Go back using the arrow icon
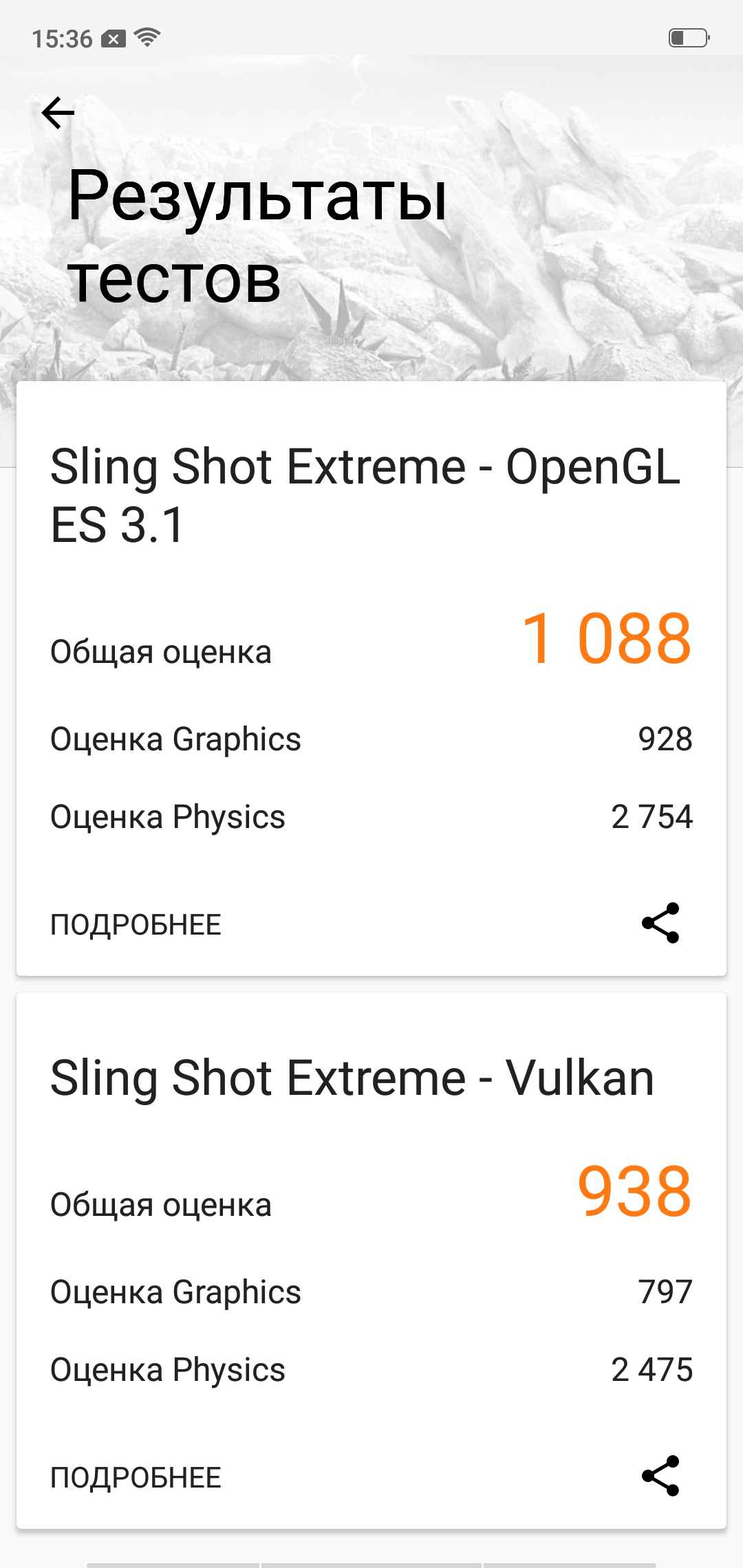 coord(58,113)
